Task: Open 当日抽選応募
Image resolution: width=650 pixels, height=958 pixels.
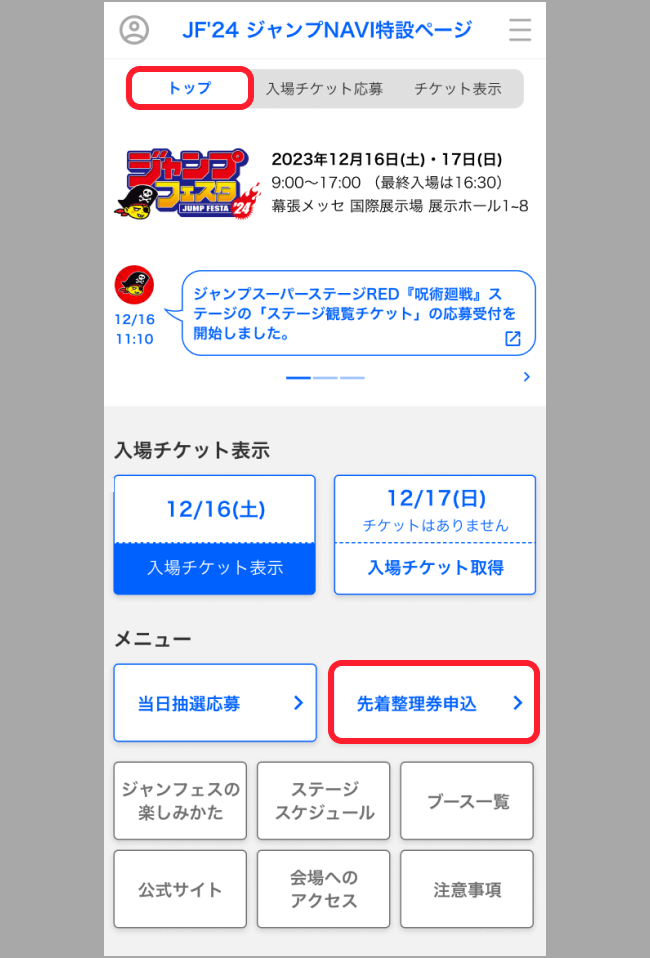Action: (x=215, y=703)
